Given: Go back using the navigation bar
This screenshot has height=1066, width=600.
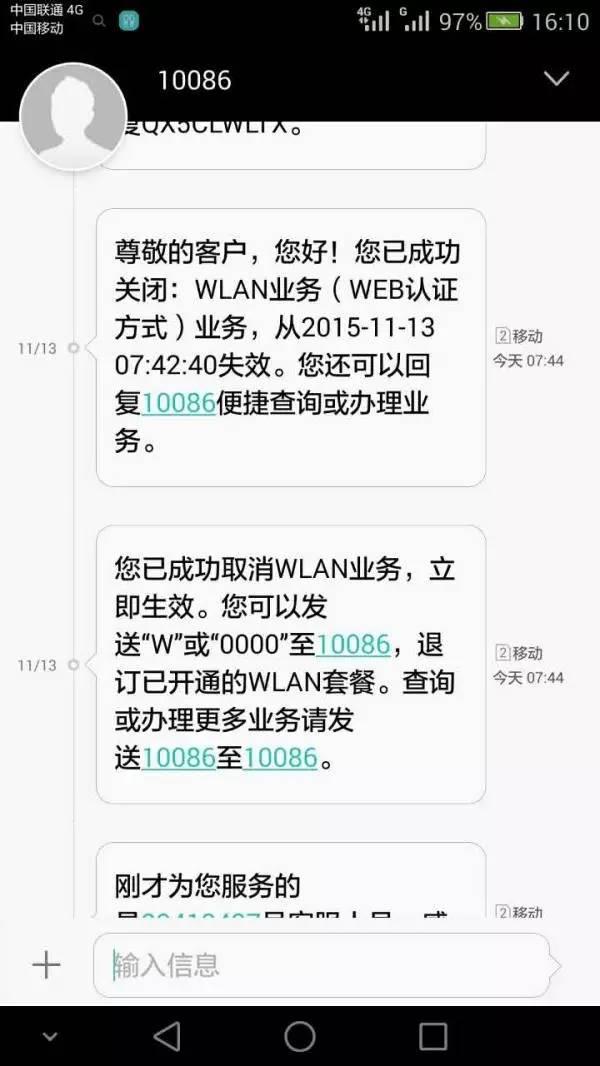Looking at the screenshot, I should click(x=166, y=1037).
